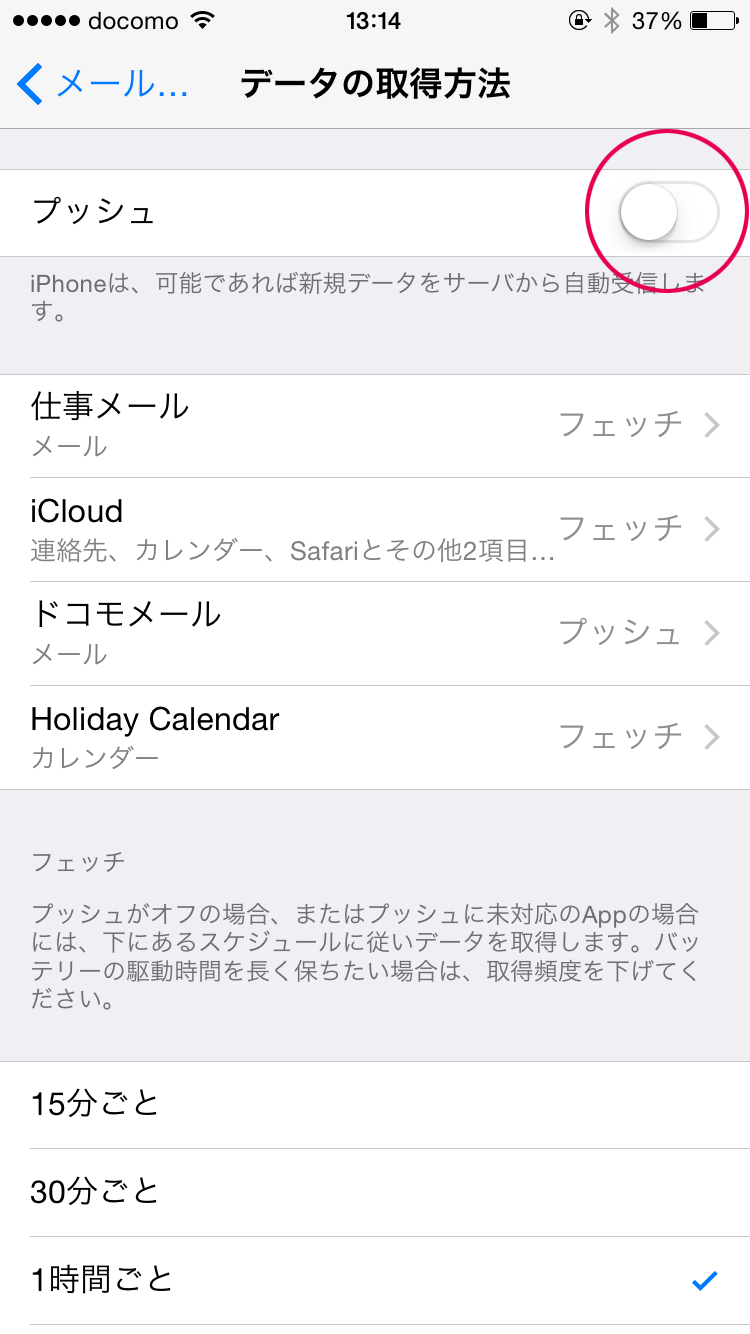
Task: Go back to the メール settings
Action: click(102, 85)
